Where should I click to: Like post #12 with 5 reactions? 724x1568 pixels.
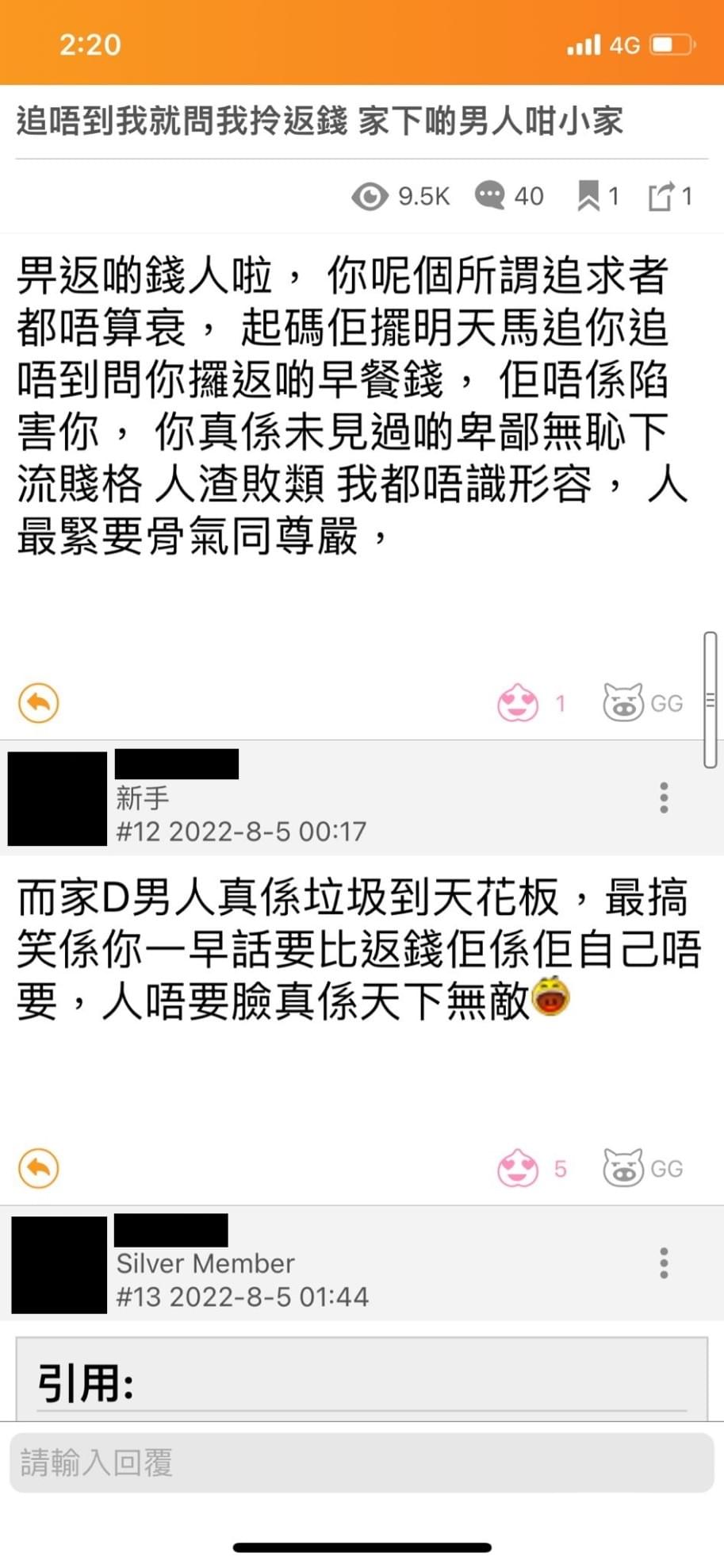coord(518,1169)
